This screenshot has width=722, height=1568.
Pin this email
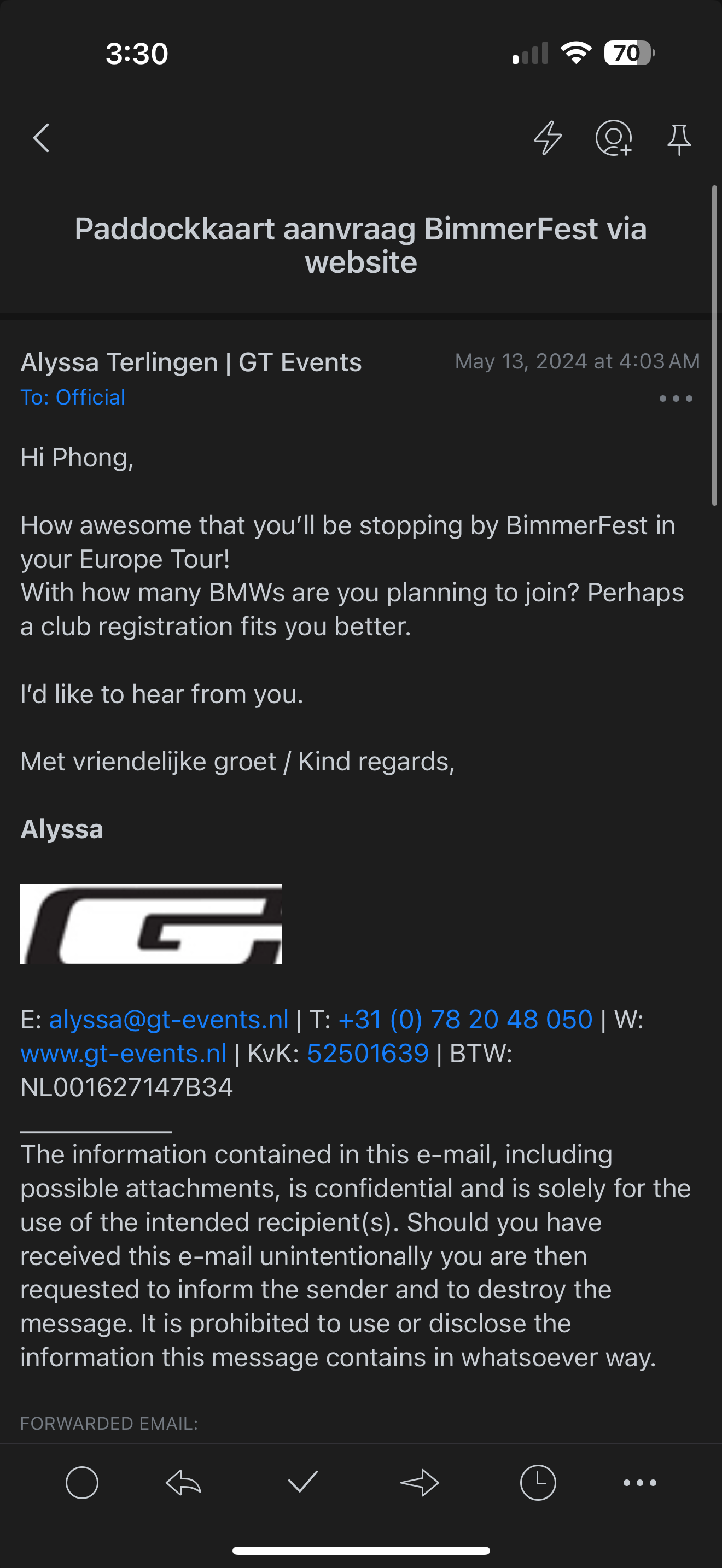(679, 139)
